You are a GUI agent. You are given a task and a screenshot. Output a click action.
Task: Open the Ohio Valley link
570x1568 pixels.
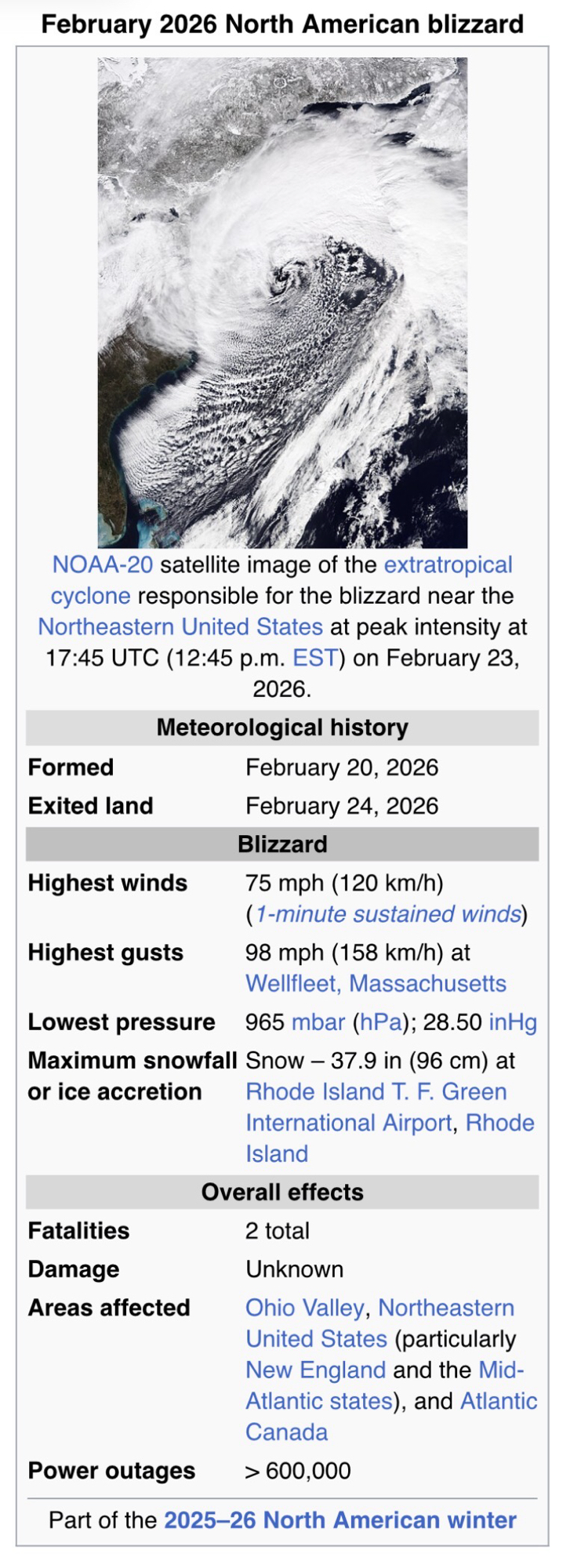pyautogui.click(x=304, y=1308)
